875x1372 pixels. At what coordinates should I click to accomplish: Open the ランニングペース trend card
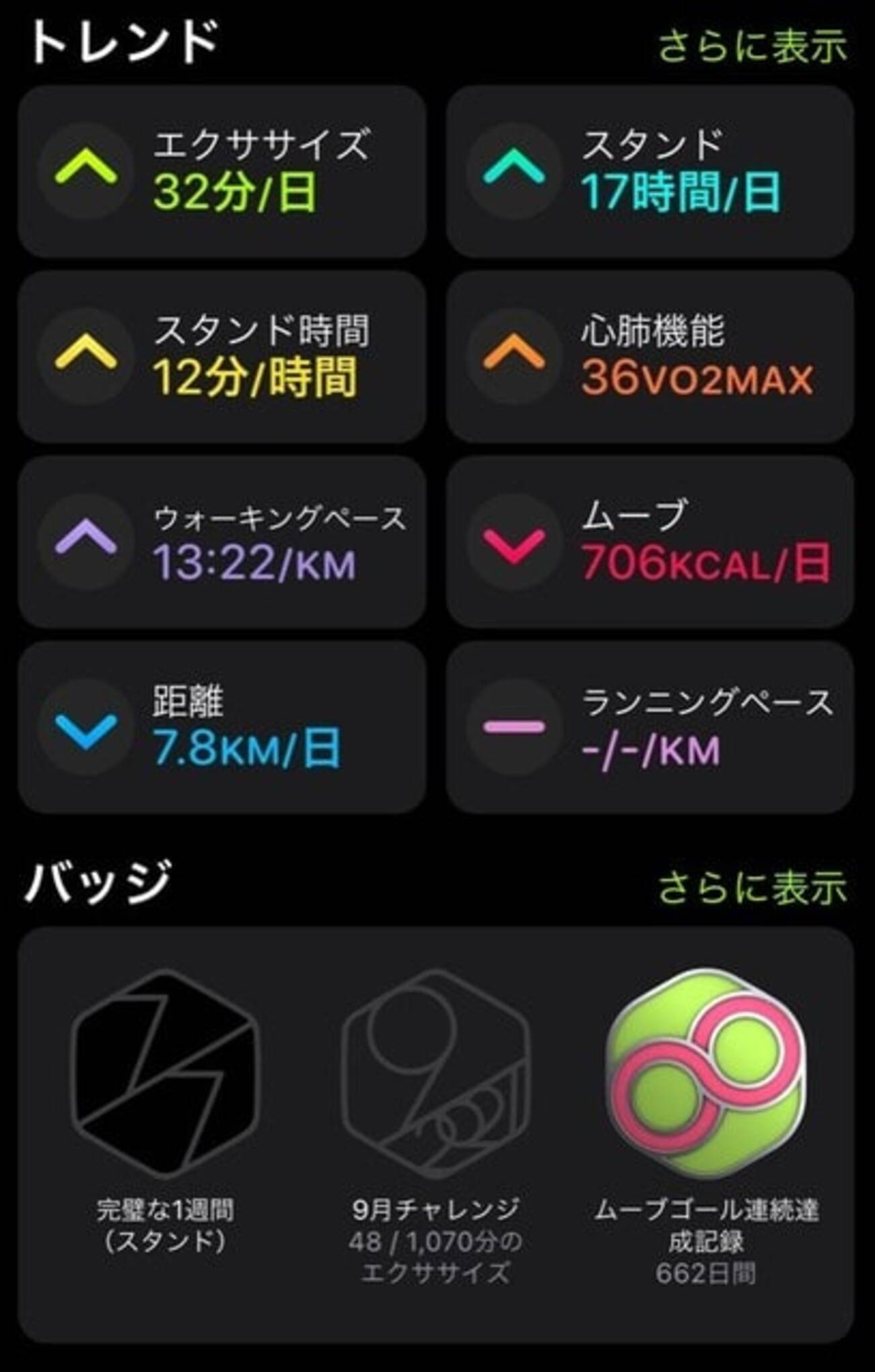click(650, 727)
